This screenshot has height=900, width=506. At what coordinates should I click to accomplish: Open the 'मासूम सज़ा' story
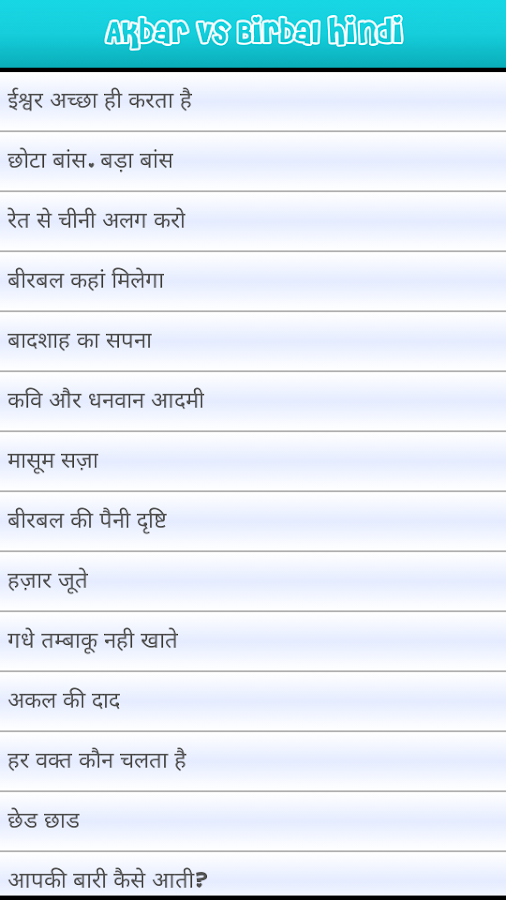[253, 461]
